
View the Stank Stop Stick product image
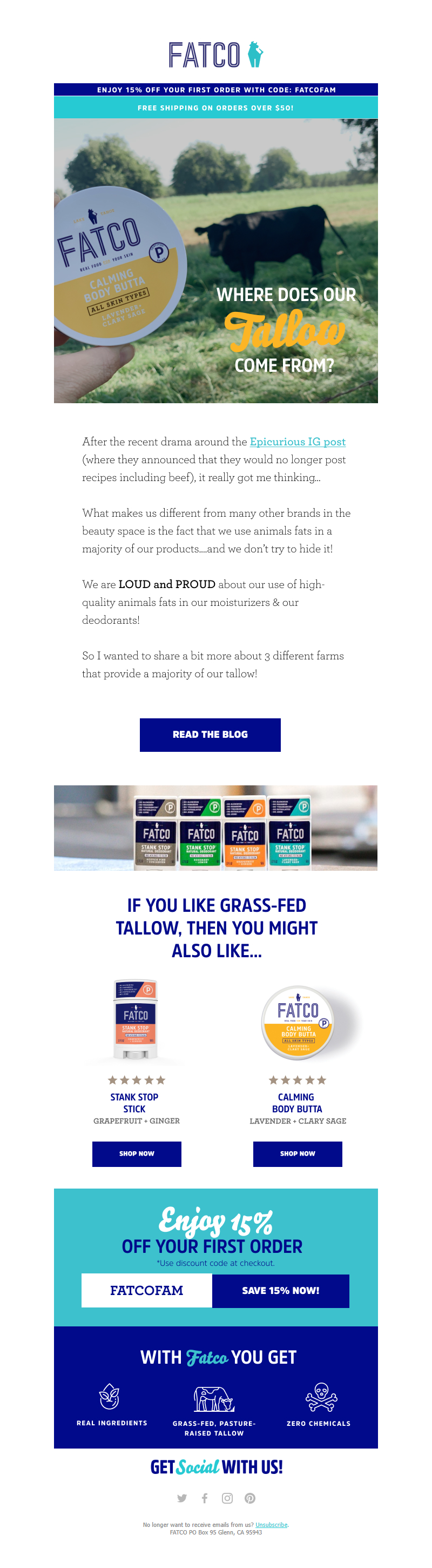click(136, 1019)
